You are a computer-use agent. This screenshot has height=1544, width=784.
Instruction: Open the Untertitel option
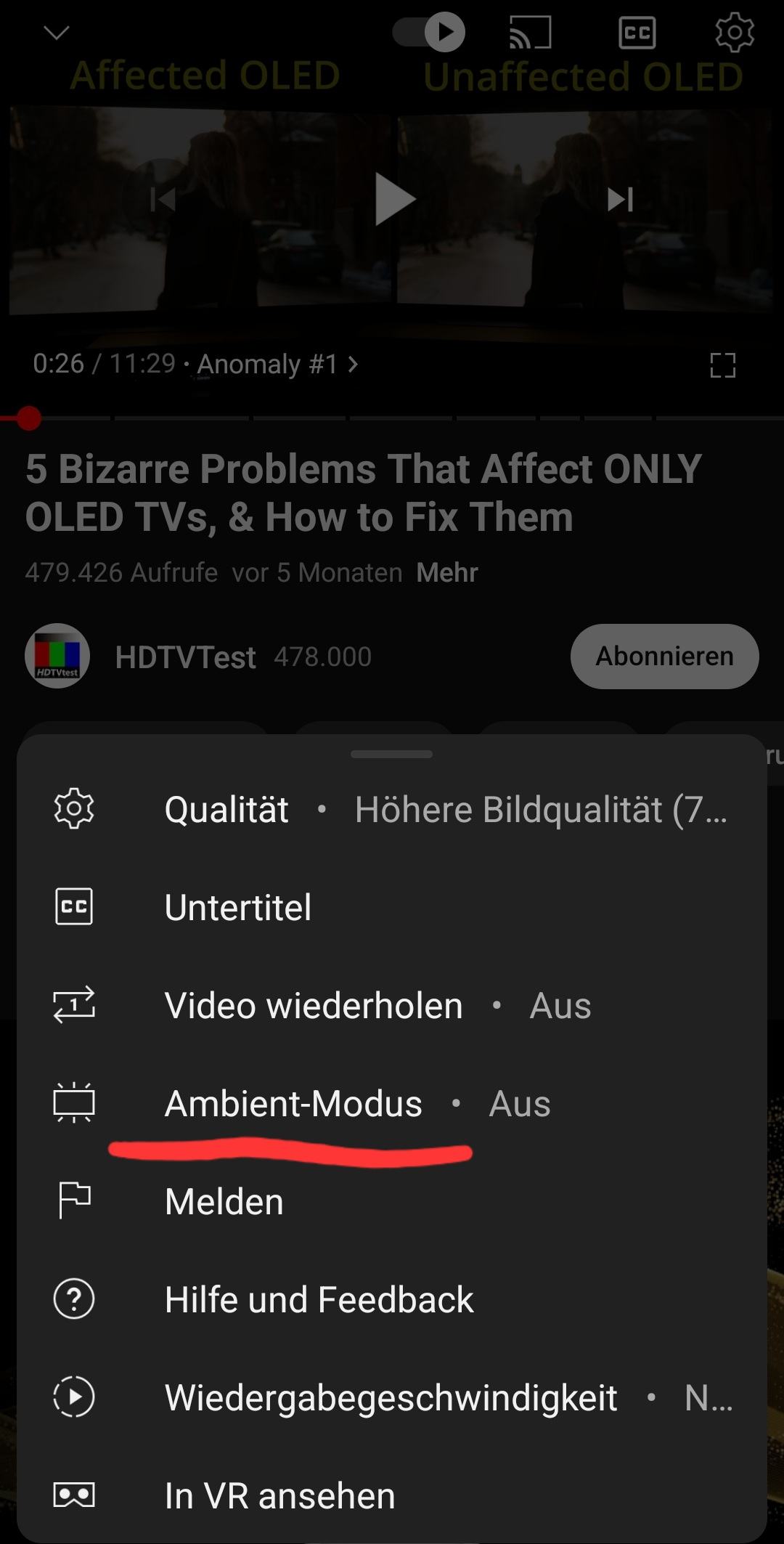coord(392,906)
